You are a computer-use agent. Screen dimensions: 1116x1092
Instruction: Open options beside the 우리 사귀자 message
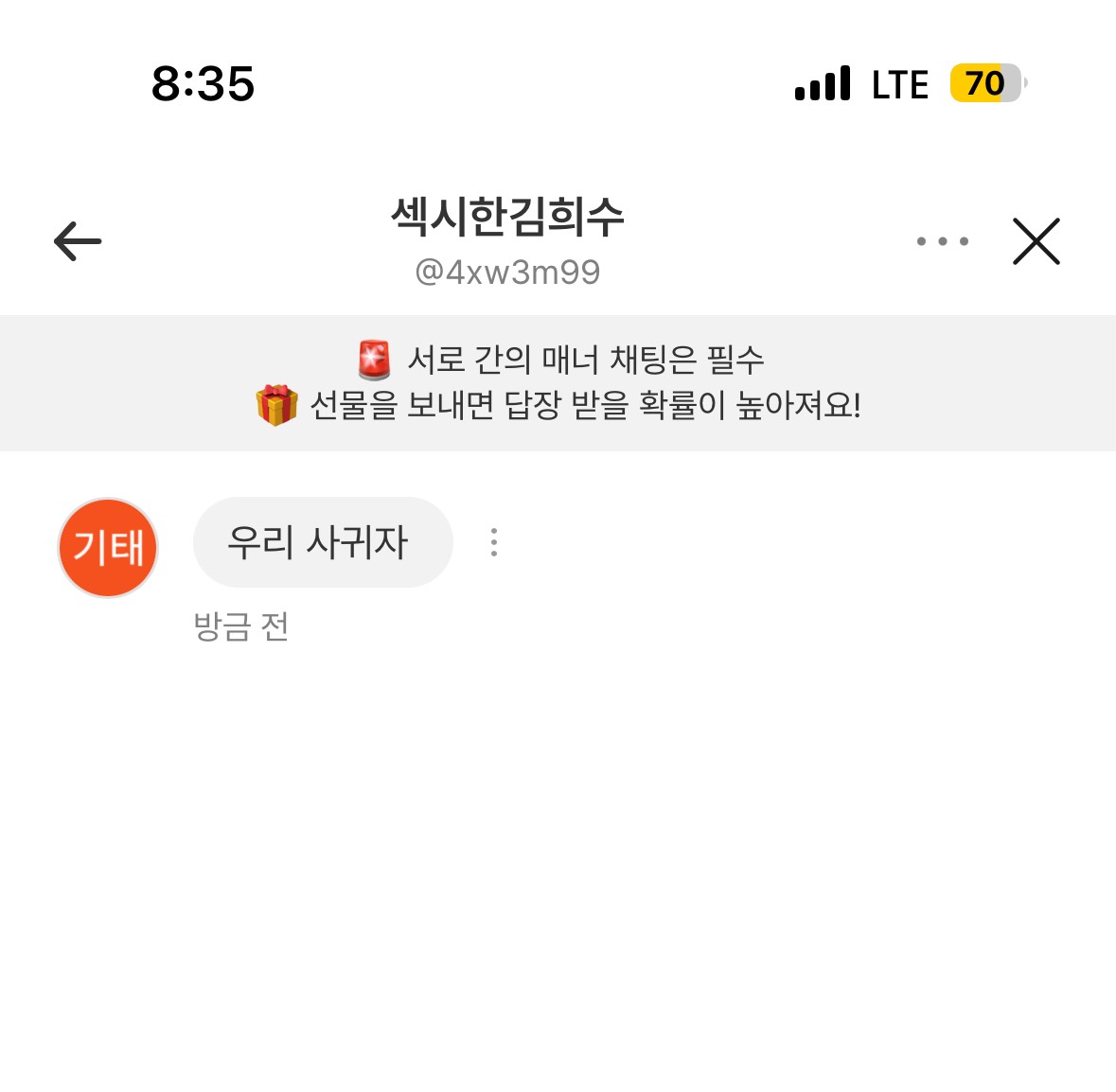(493, 542)
